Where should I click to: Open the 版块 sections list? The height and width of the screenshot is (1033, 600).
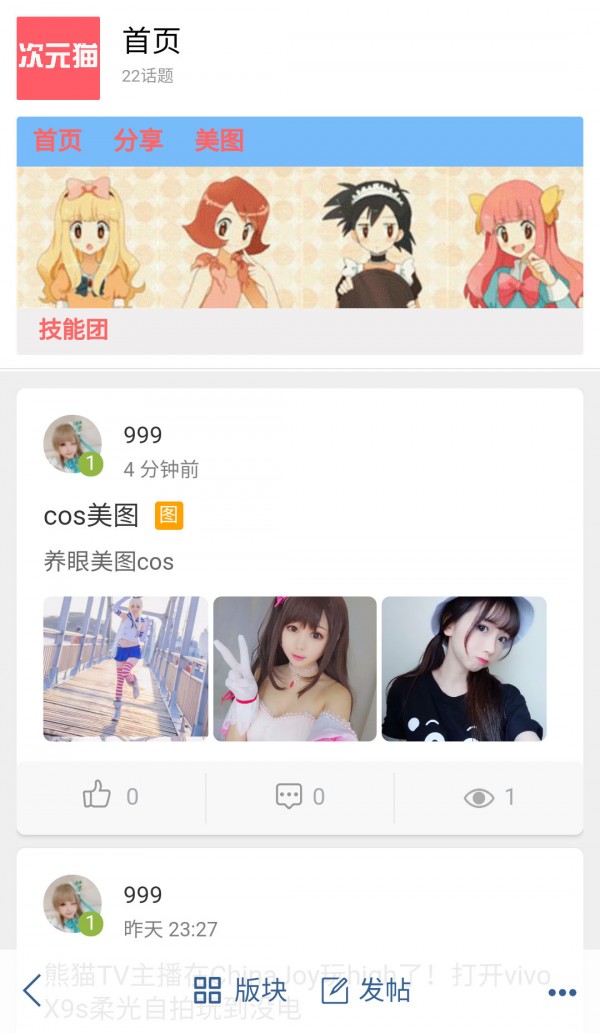(x=240, y=990)
